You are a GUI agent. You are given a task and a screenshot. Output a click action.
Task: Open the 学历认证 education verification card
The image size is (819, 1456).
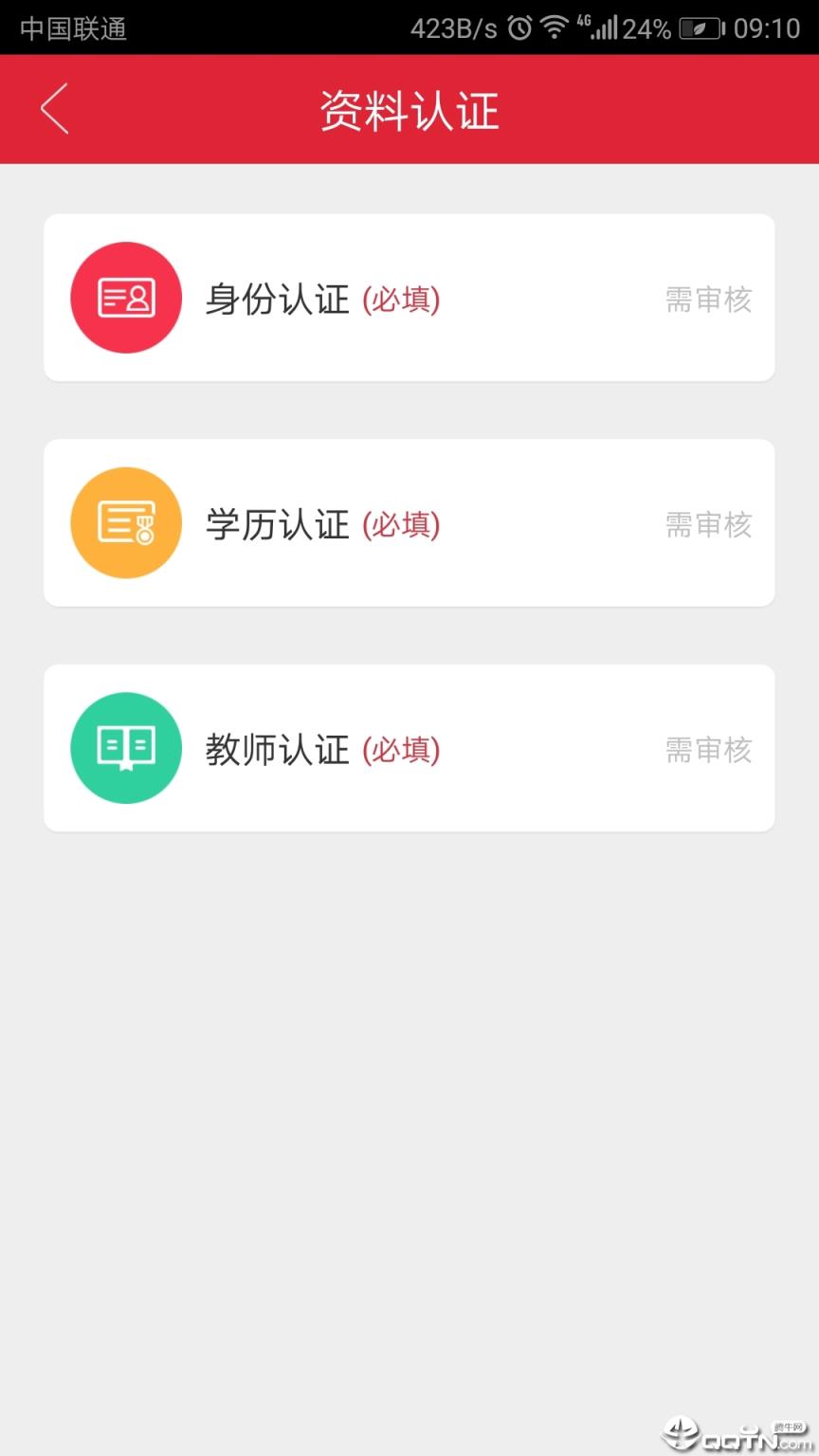[409, 522]
